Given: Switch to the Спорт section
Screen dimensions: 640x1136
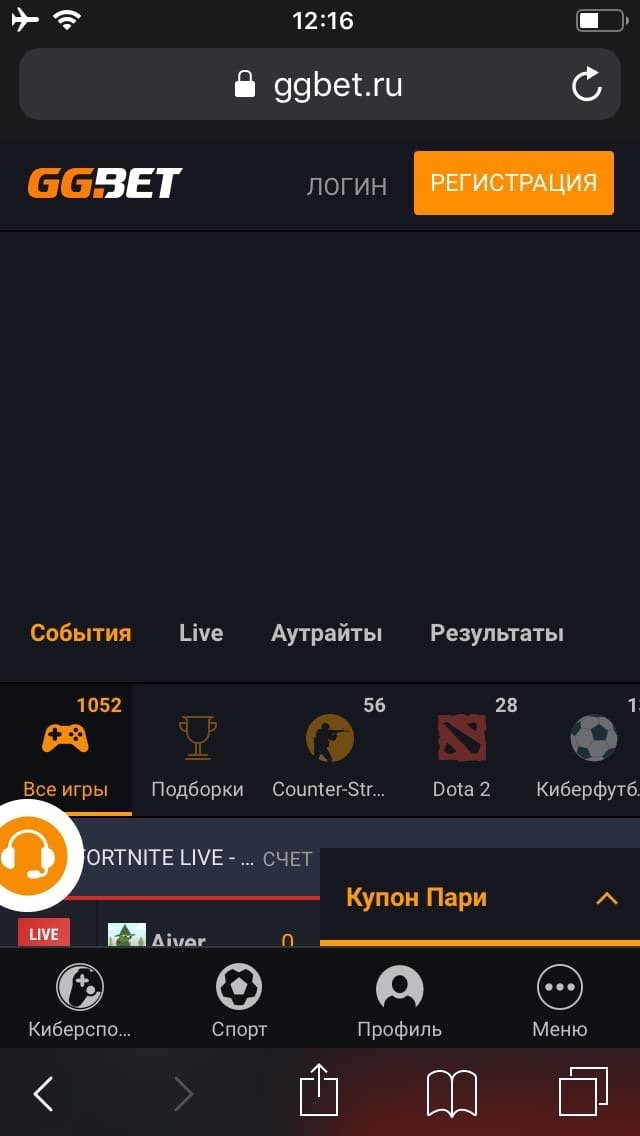Looking at the screenshot, I should coord(240,1001).
